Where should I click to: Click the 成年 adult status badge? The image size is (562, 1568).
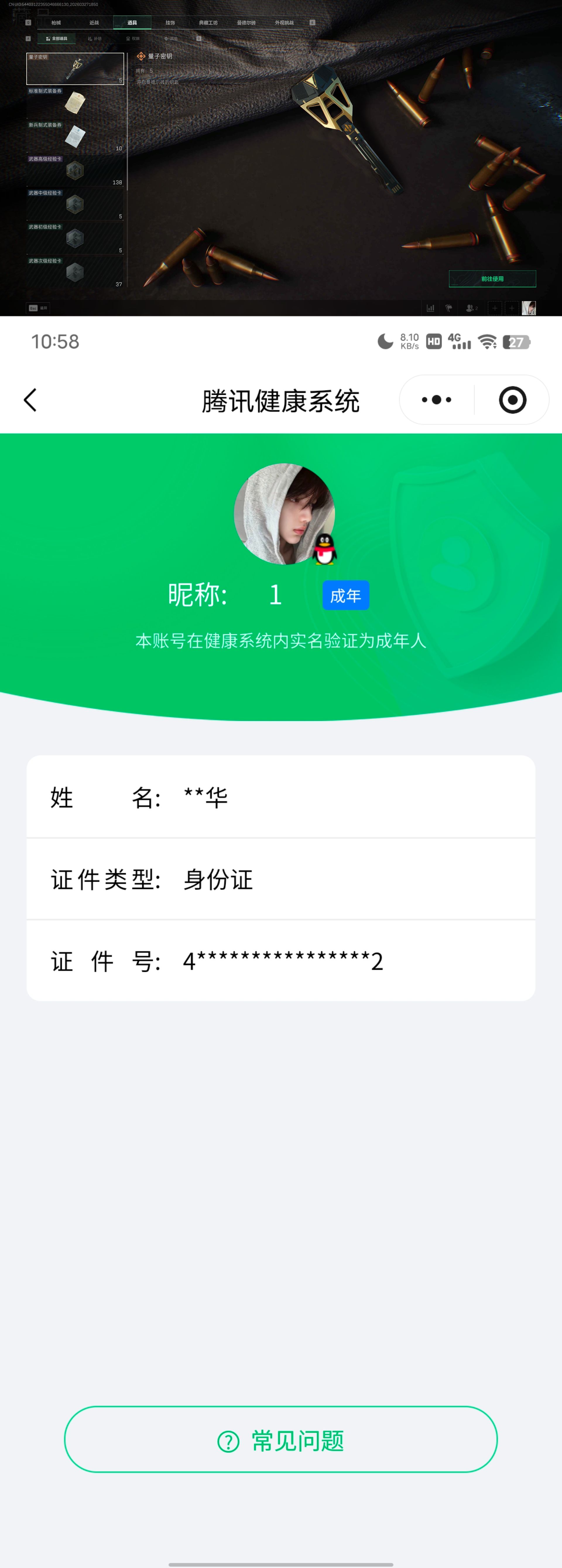pos(345,596)
